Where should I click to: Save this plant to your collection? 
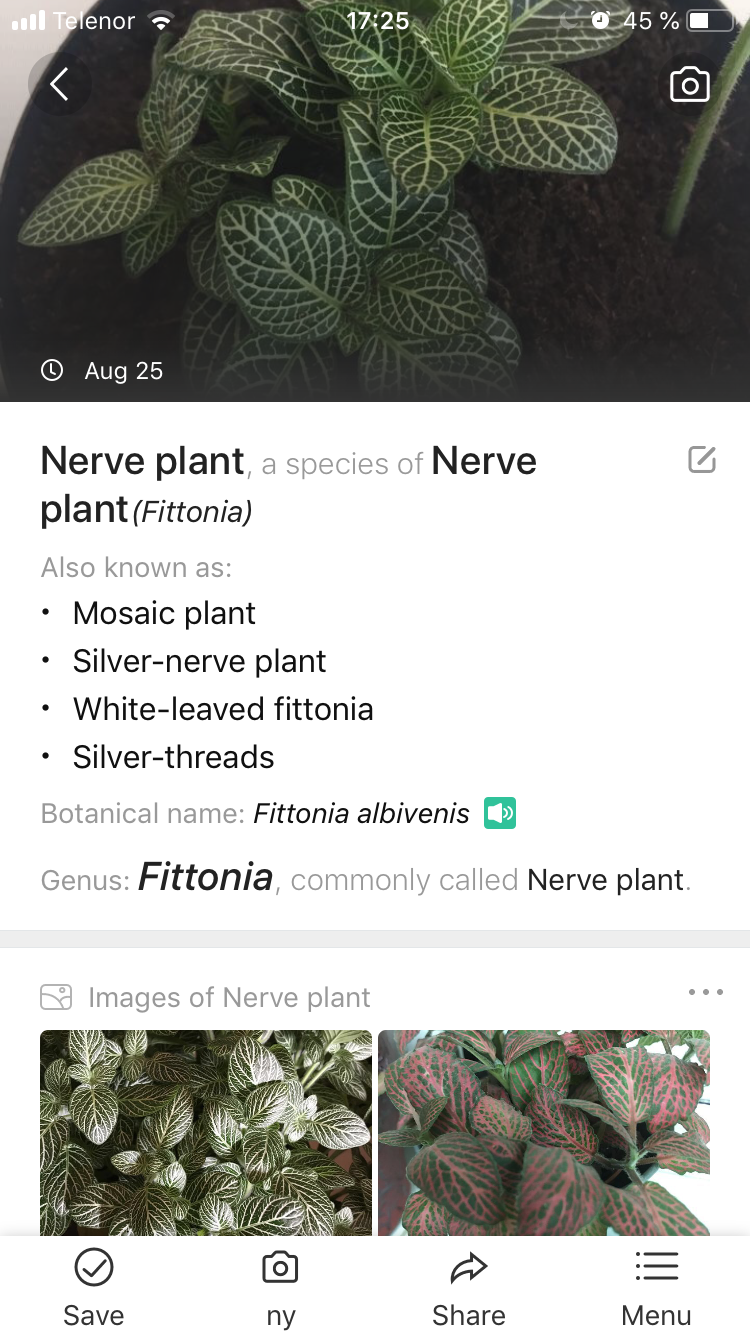pos(94,1288)
